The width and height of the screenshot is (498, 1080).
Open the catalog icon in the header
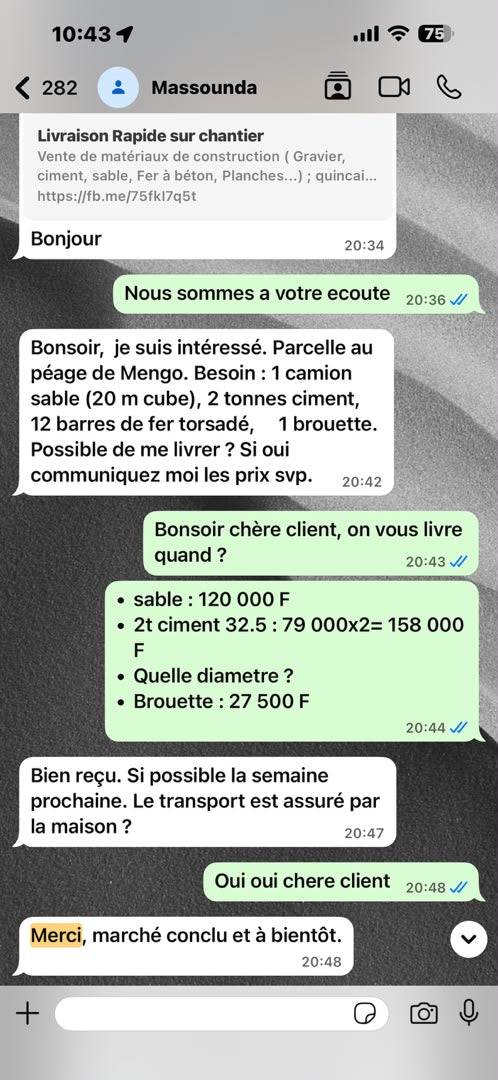click(x=338, y=87)
